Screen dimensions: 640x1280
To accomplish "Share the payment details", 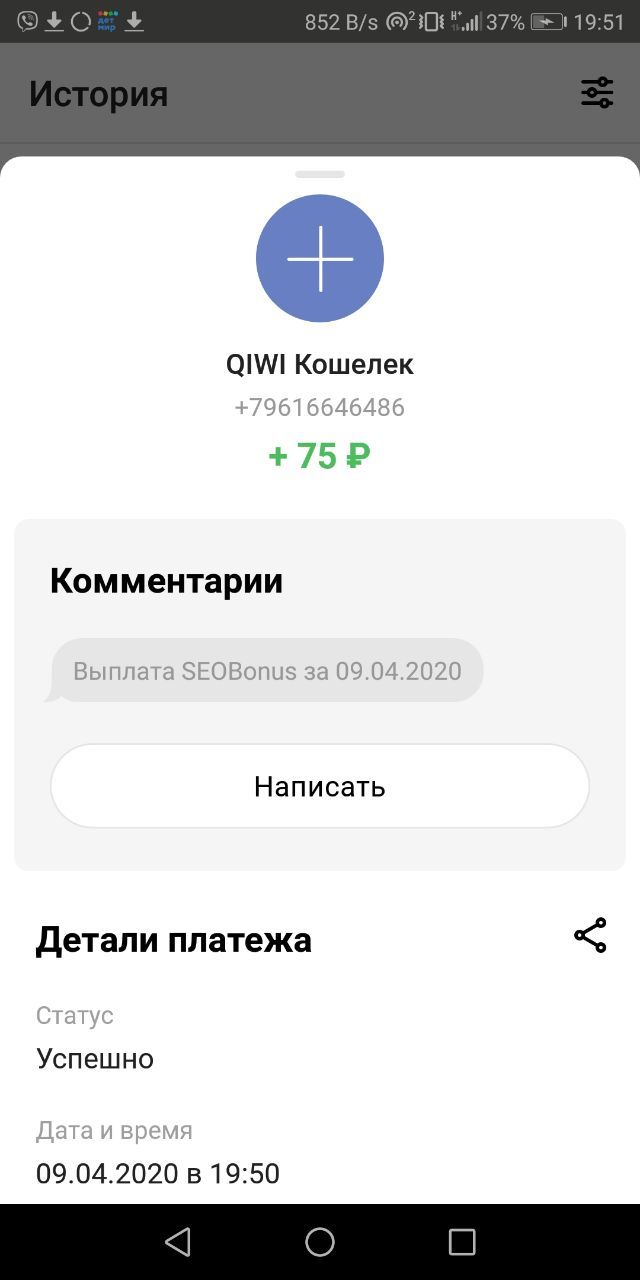I will [x=590, y=936].
